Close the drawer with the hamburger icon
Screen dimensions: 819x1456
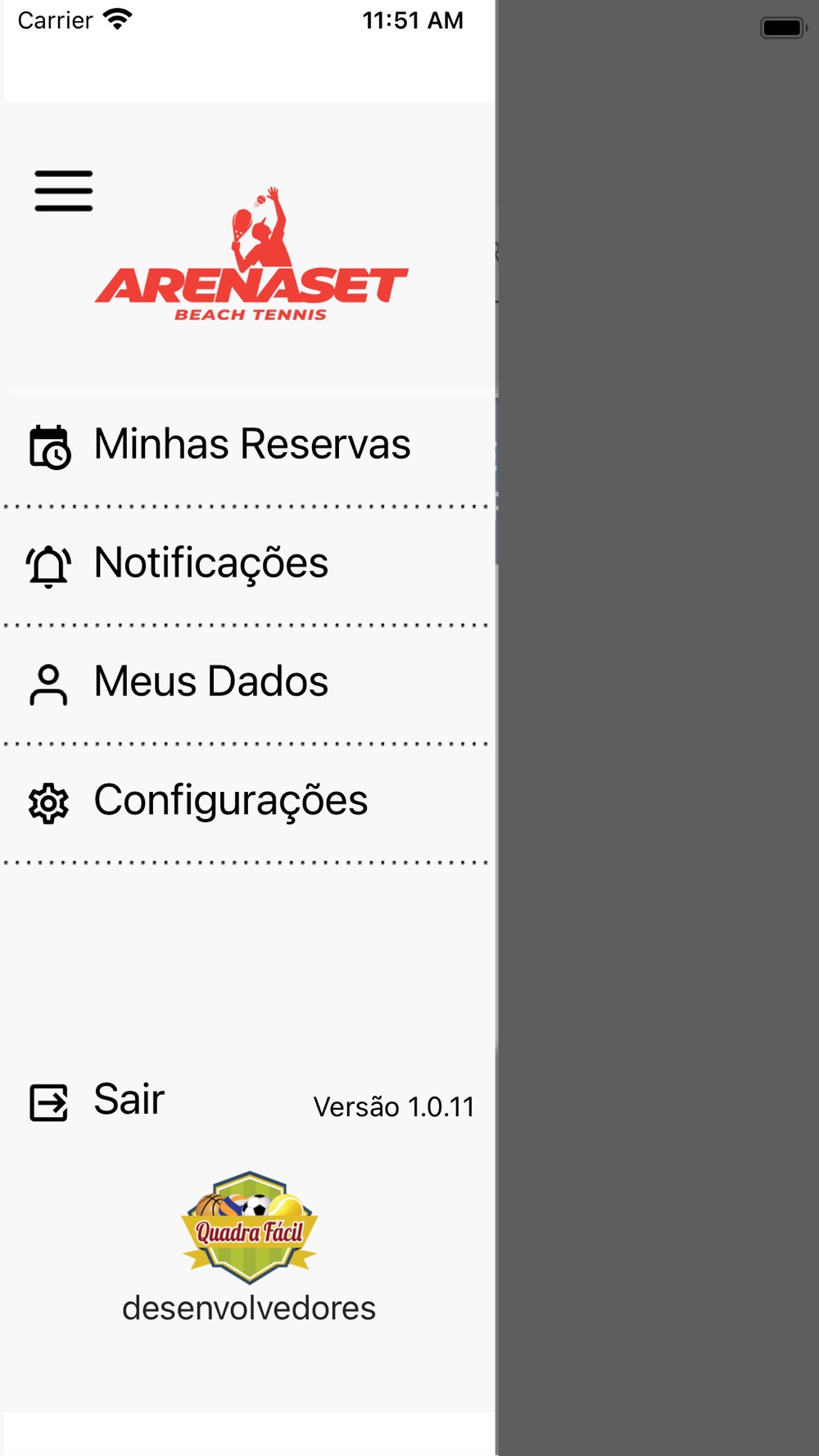[64, 191]
